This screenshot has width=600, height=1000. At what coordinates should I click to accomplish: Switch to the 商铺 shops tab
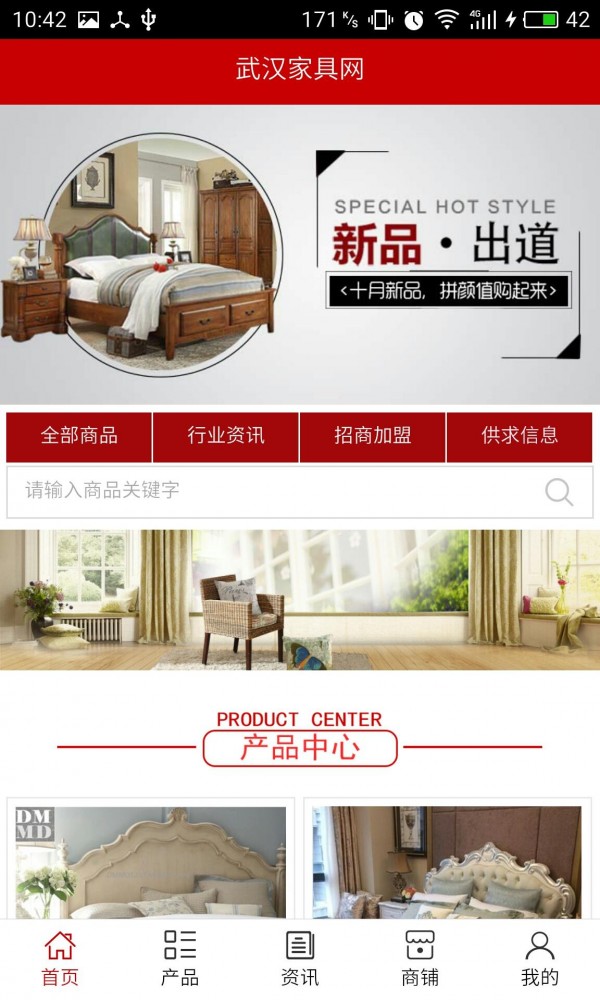[420, 958]
